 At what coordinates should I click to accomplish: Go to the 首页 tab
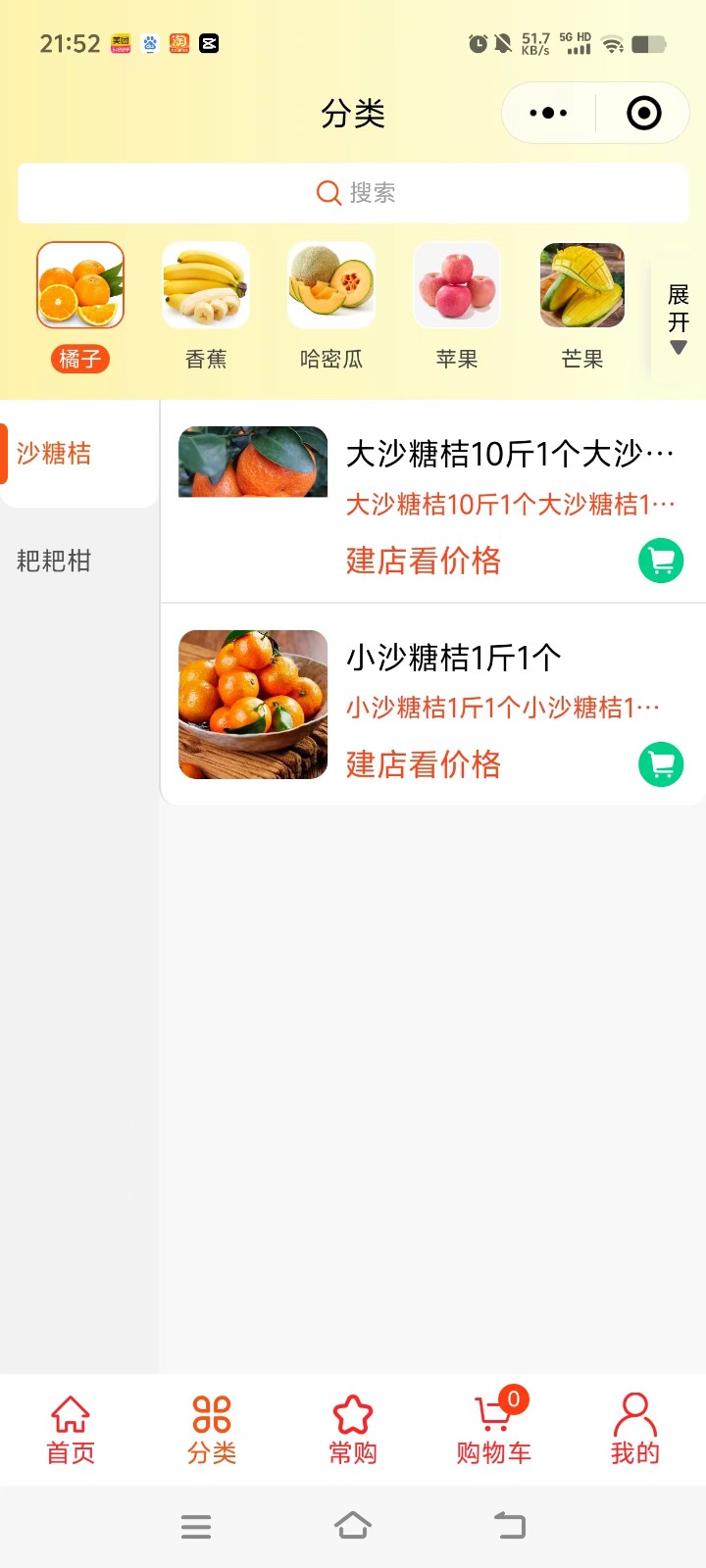tap(71, 1429)
